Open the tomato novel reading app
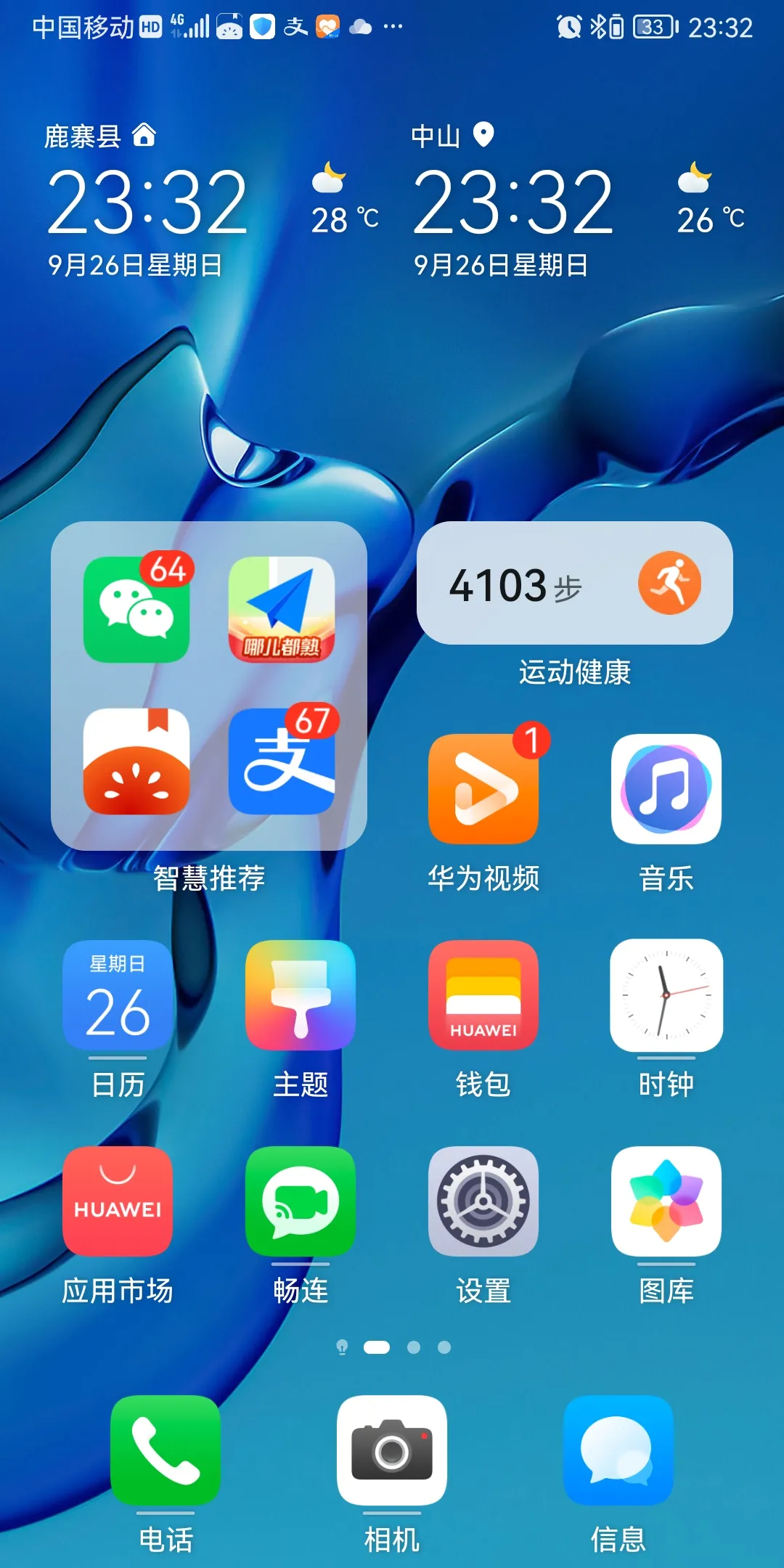This screenshot has width=784, height=1568. [136, 761]
